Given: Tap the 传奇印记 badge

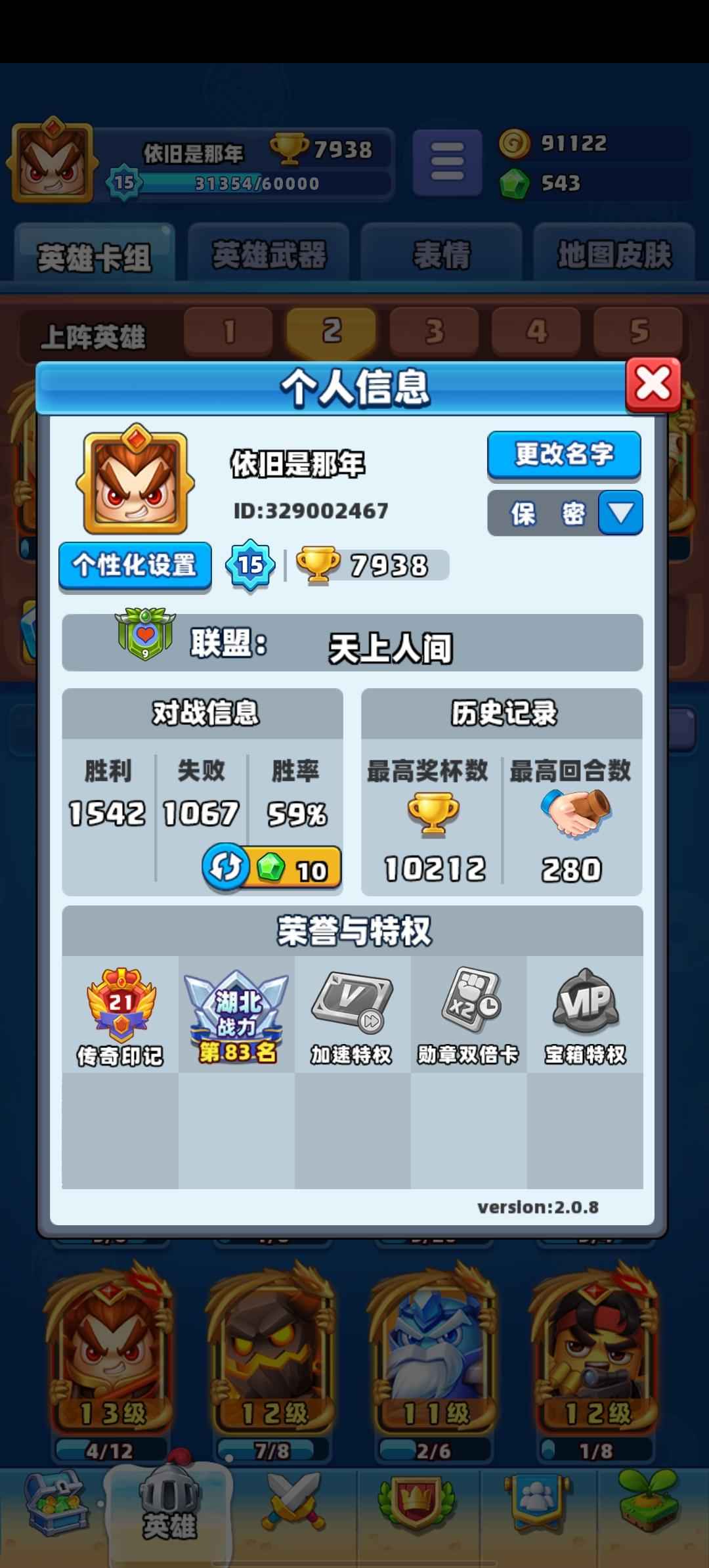Looking at the screenshot, I should [x=121, y=1014].
